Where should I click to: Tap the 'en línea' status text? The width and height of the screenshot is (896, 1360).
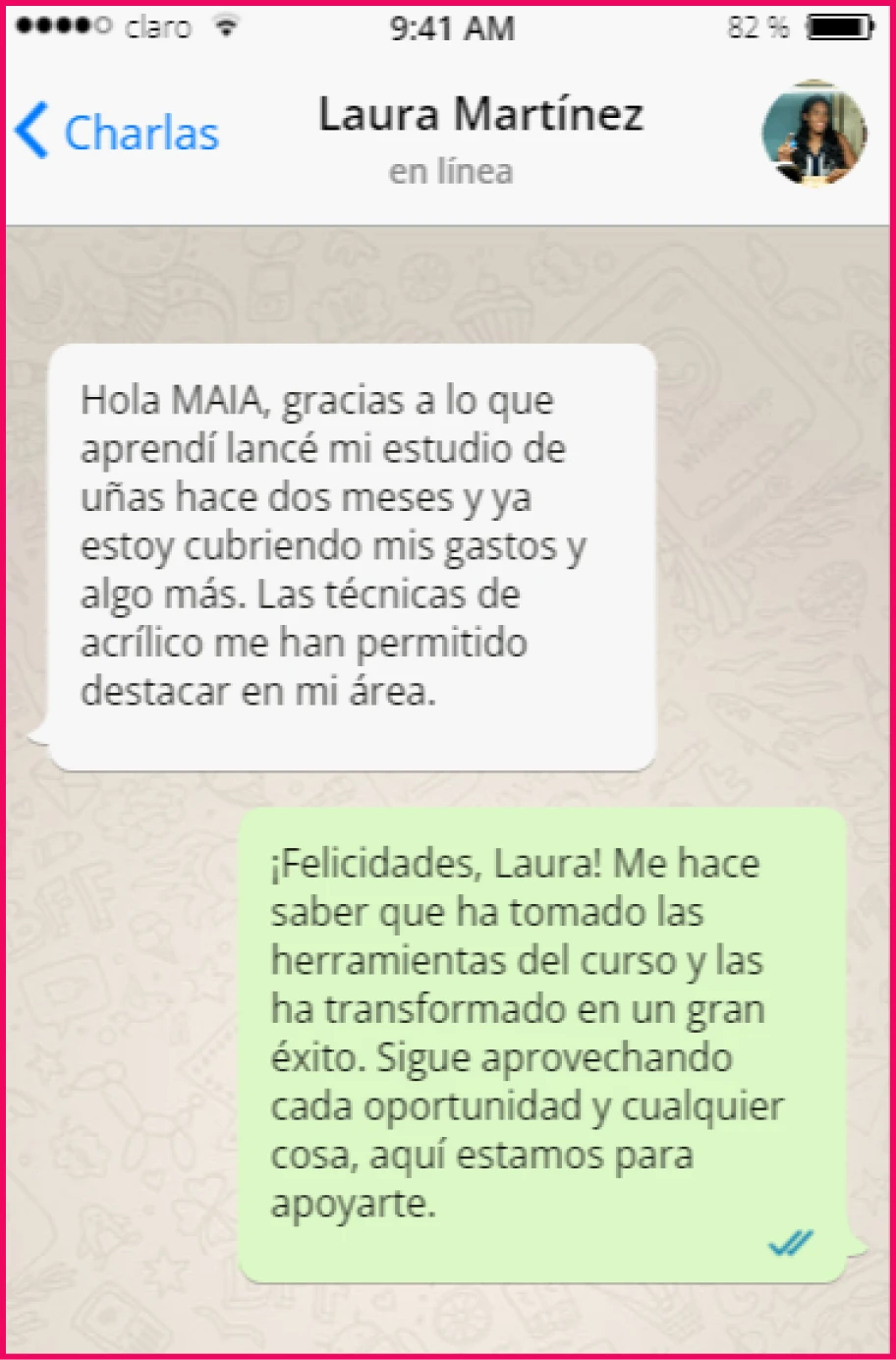451,171
